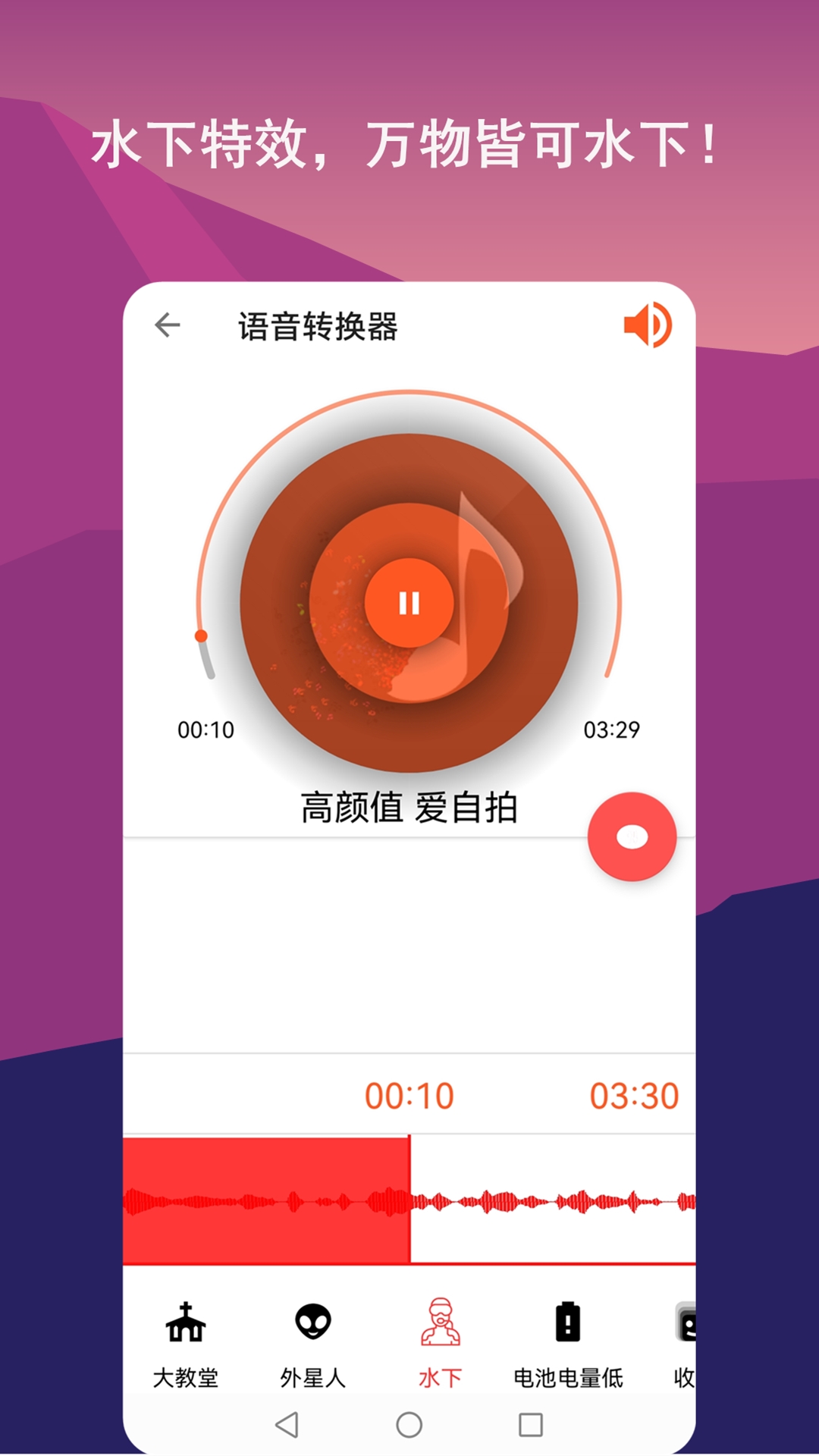Pause playback with the center pause button
Screen dimensions: 819x1456
(x=409, y=603)
